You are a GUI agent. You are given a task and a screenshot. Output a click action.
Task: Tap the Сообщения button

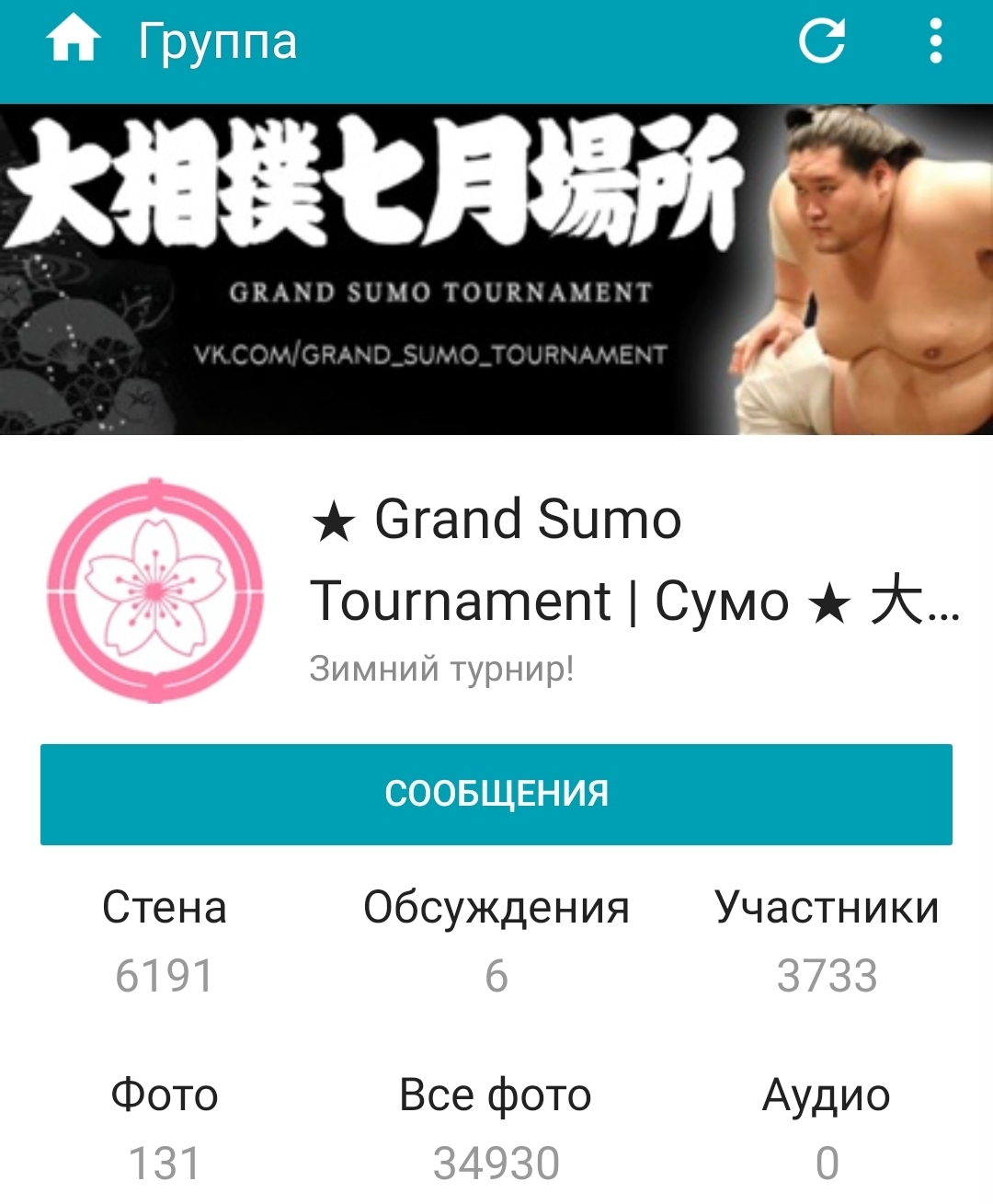[496, 794]
